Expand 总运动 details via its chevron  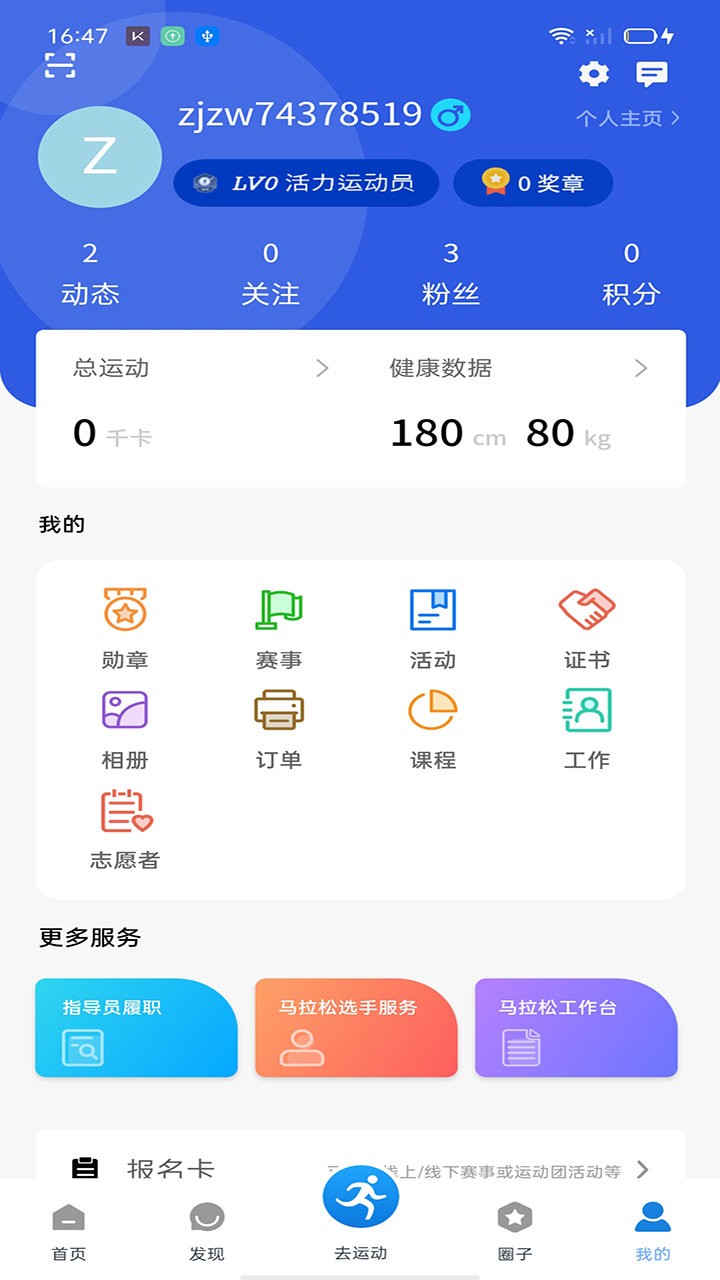click(x=323, y=368)
